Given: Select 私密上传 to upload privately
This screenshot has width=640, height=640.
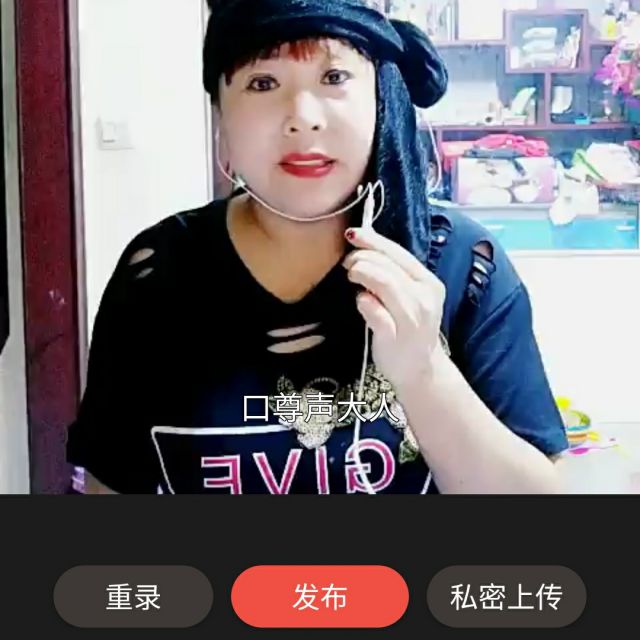Looking at the screenshot, I should (506, 597).
